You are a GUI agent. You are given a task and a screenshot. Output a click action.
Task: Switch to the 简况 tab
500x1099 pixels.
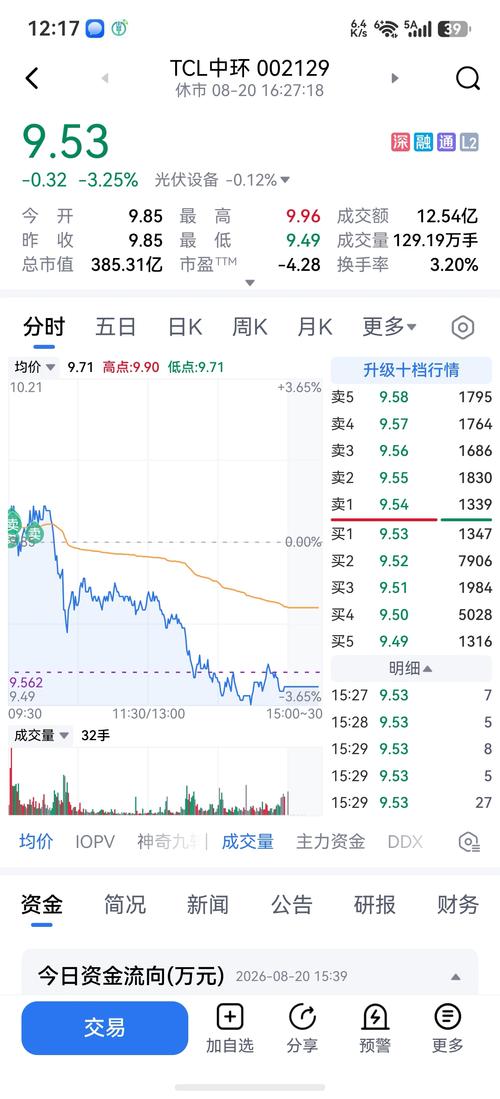[x=125, y=905]
